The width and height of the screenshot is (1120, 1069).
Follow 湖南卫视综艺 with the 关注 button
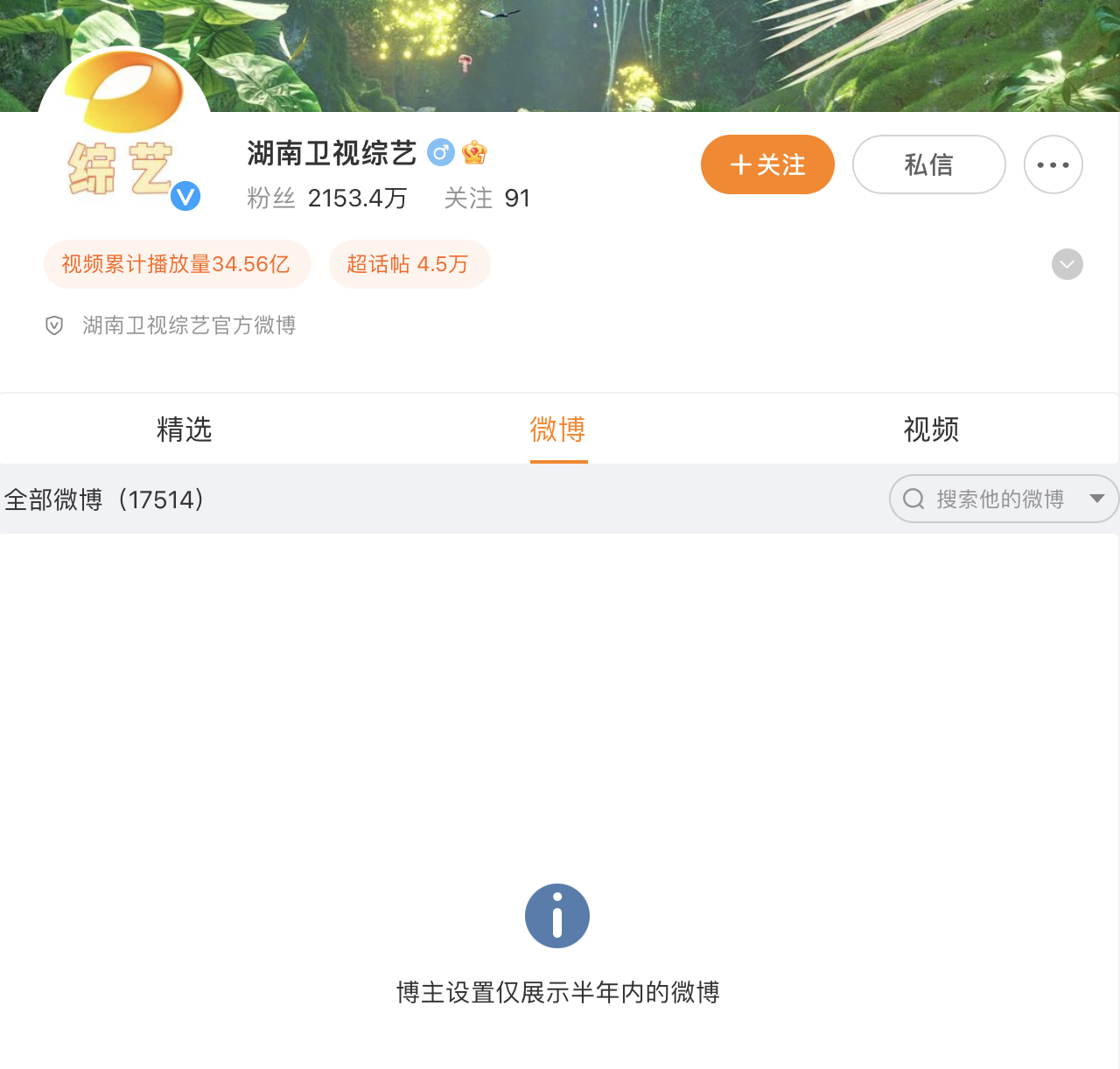pos(767,164)
